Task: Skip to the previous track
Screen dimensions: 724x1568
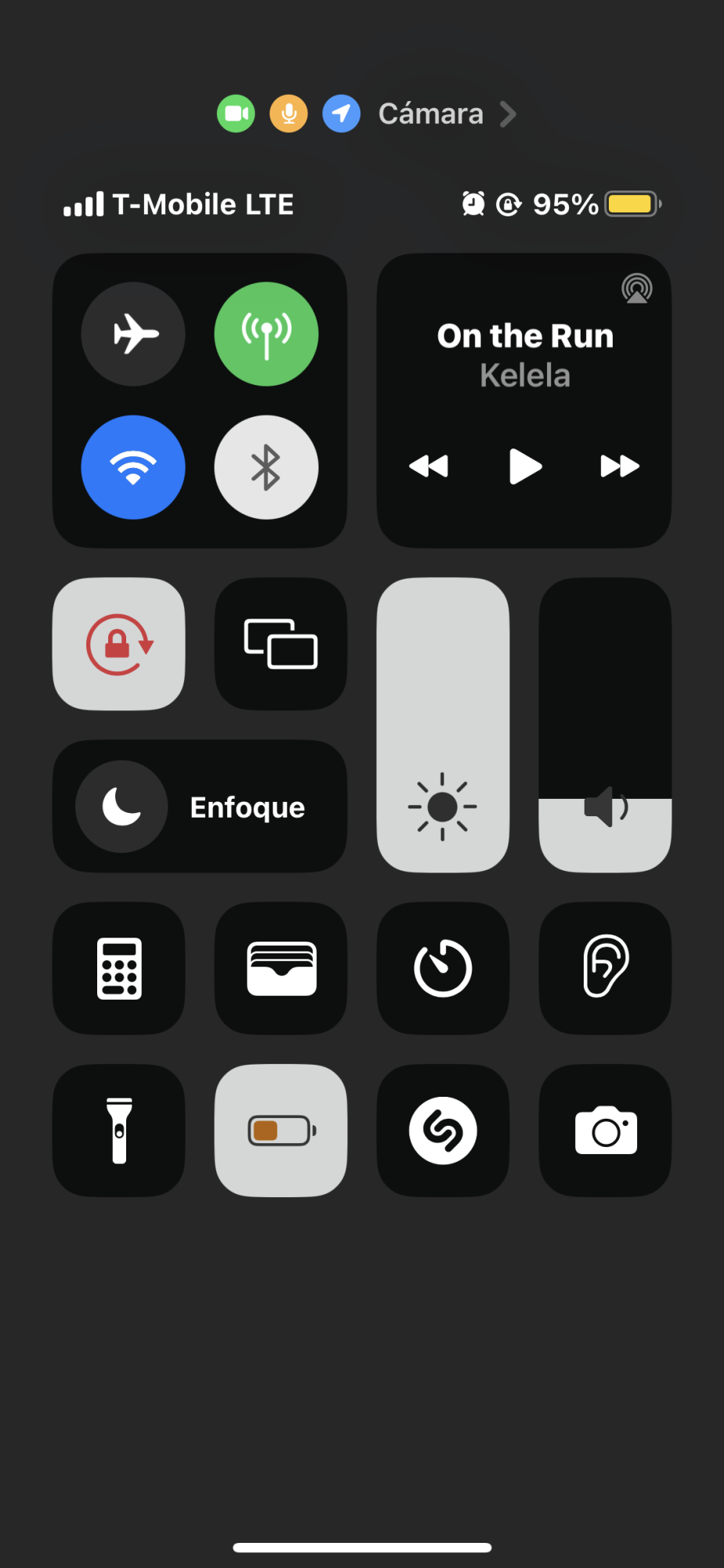Action: 429,466
